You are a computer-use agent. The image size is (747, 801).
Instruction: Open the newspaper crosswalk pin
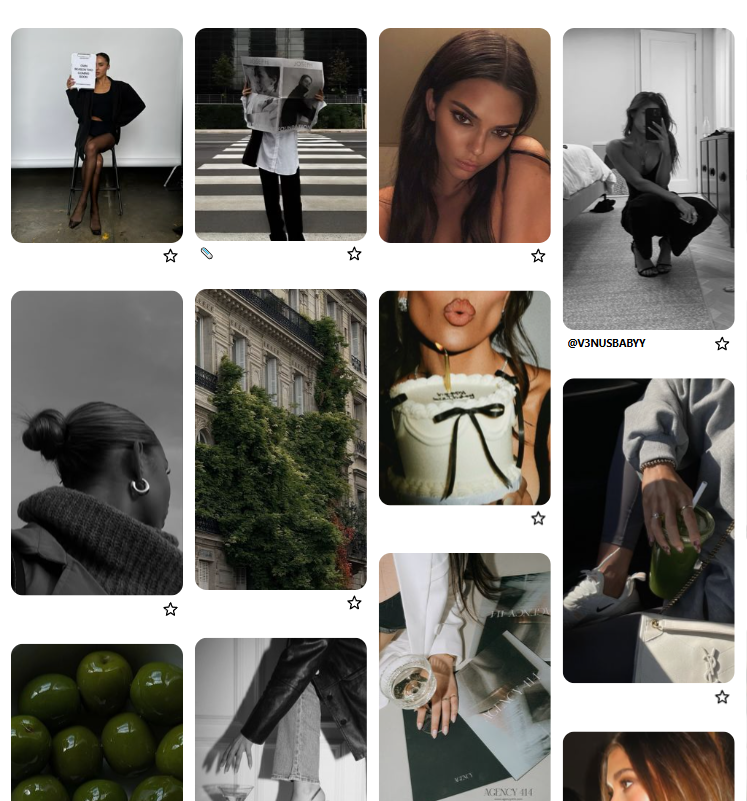coord(280,134)
